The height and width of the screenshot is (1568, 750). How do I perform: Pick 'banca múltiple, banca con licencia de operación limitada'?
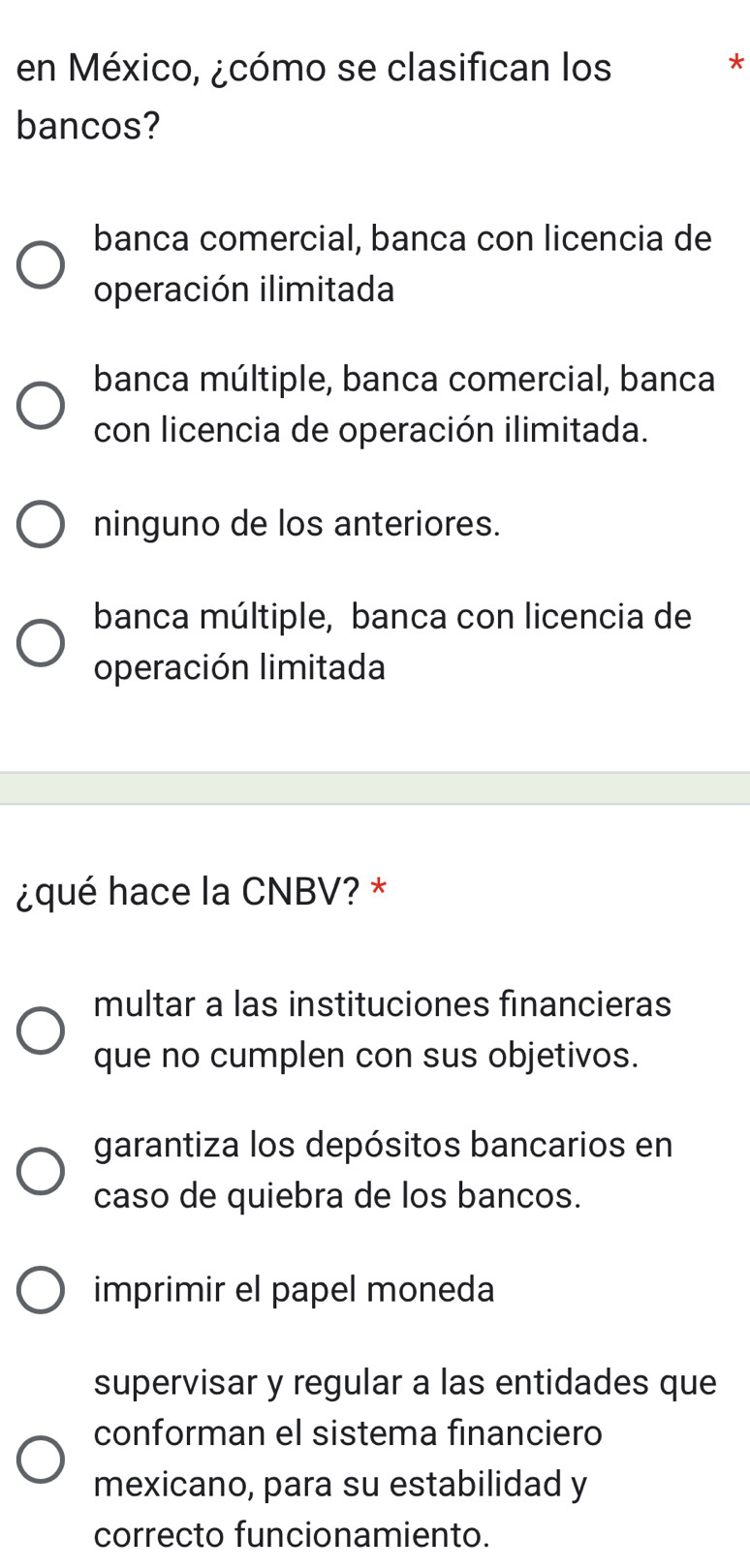click(41, 643)
